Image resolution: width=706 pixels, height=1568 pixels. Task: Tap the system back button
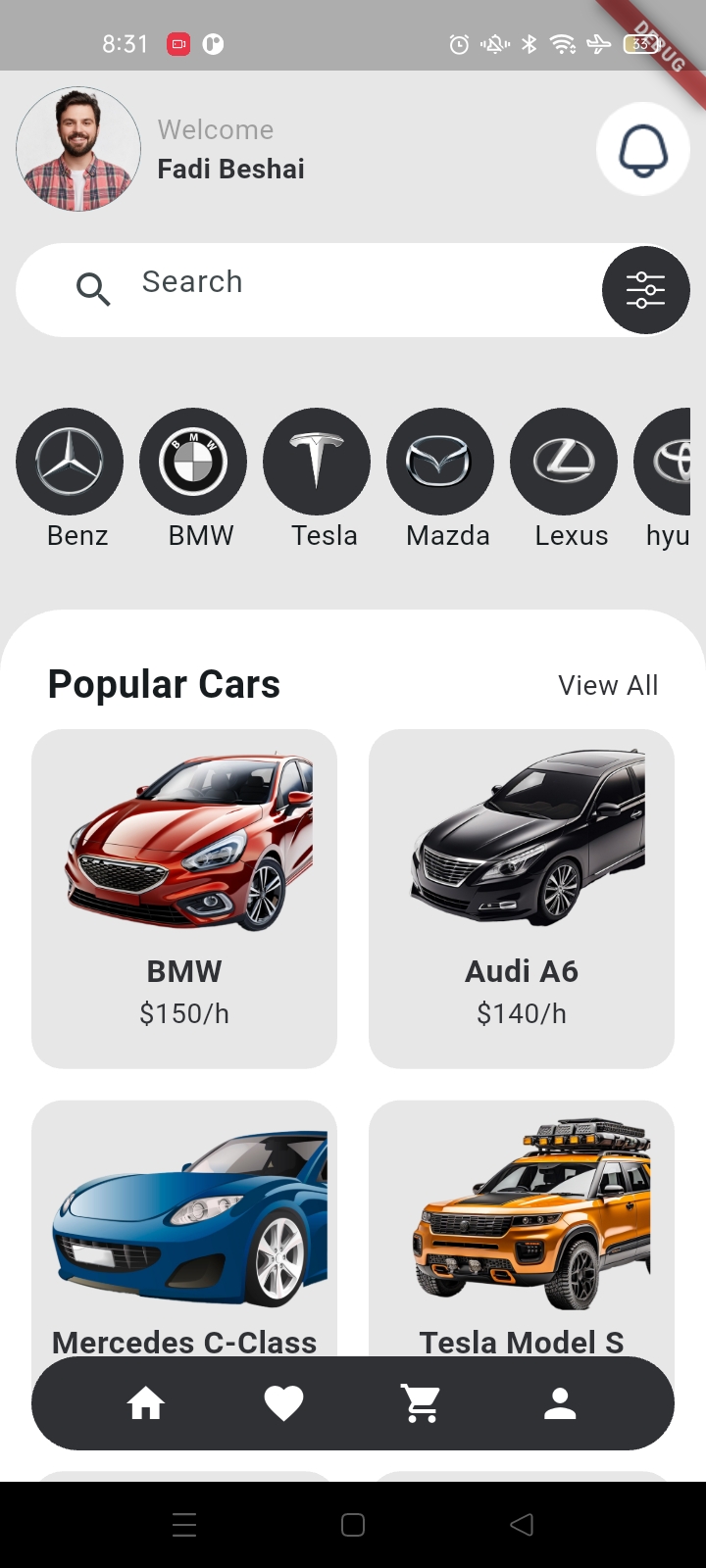[522, 1524]
